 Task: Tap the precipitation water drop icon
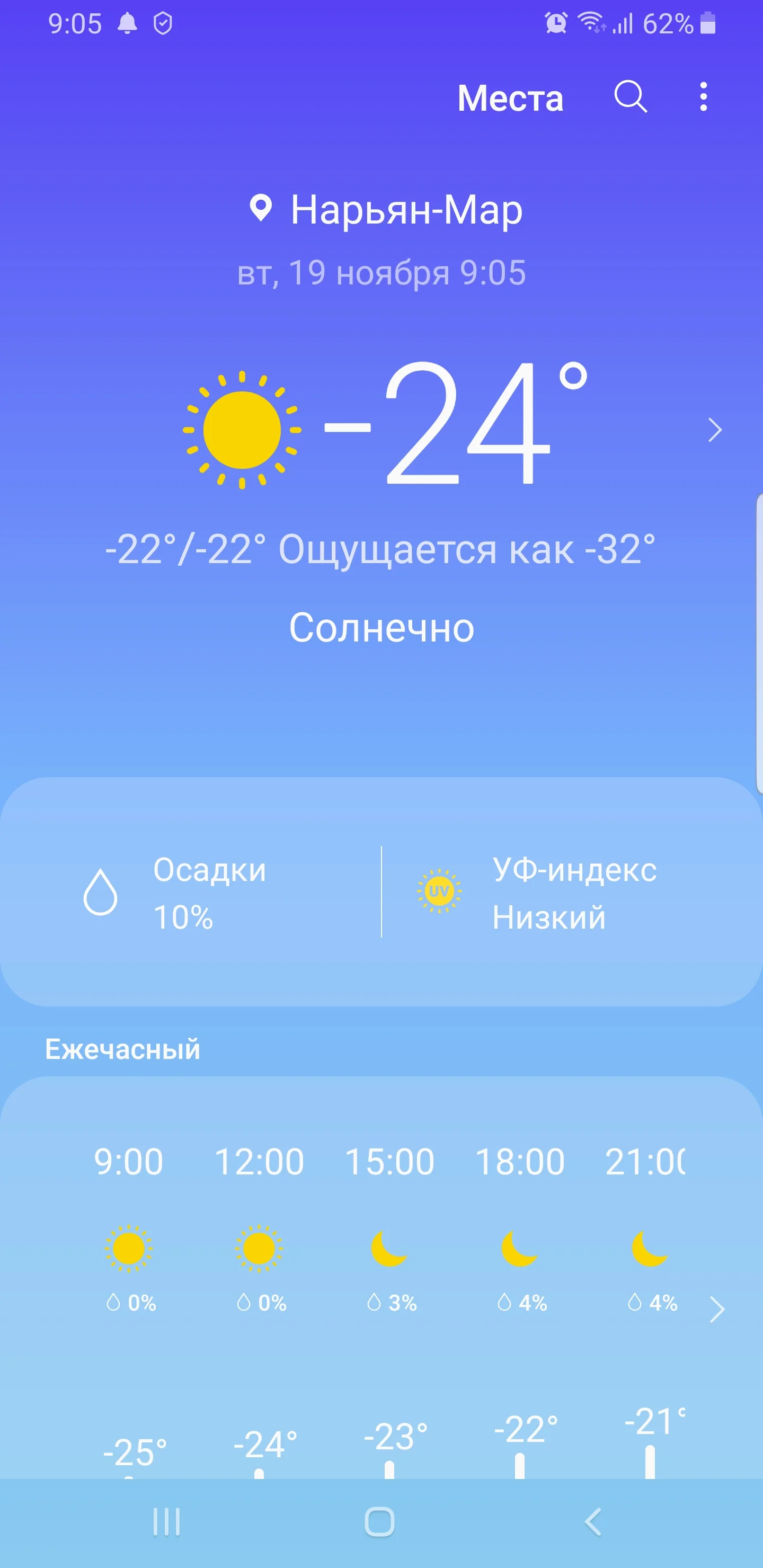102,893
